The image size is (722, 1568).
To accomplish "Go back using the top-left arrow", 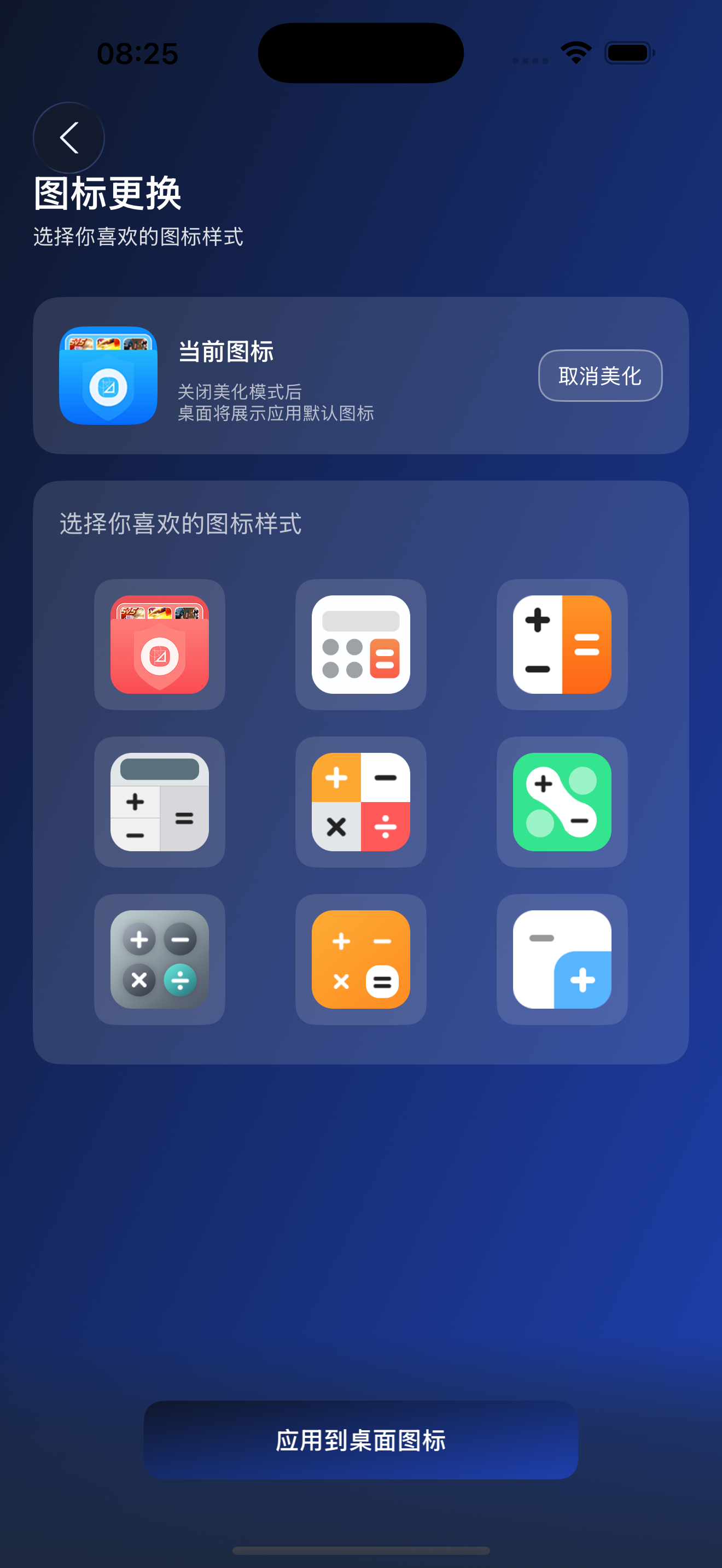I will point(69,138).
